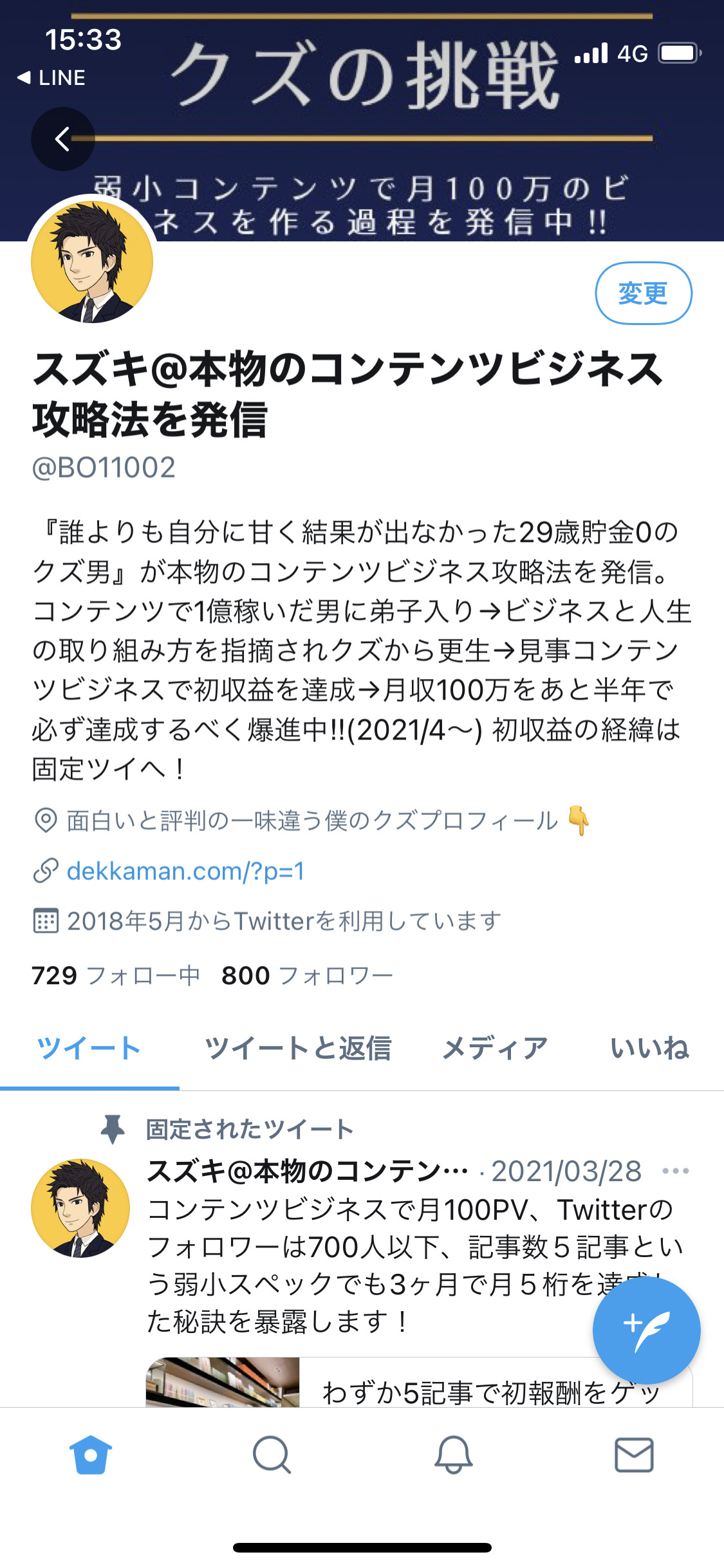Switch to the ツイートと返信 tab
The height and width of the screenshot is (1568, 724).
click(298, 1048)
